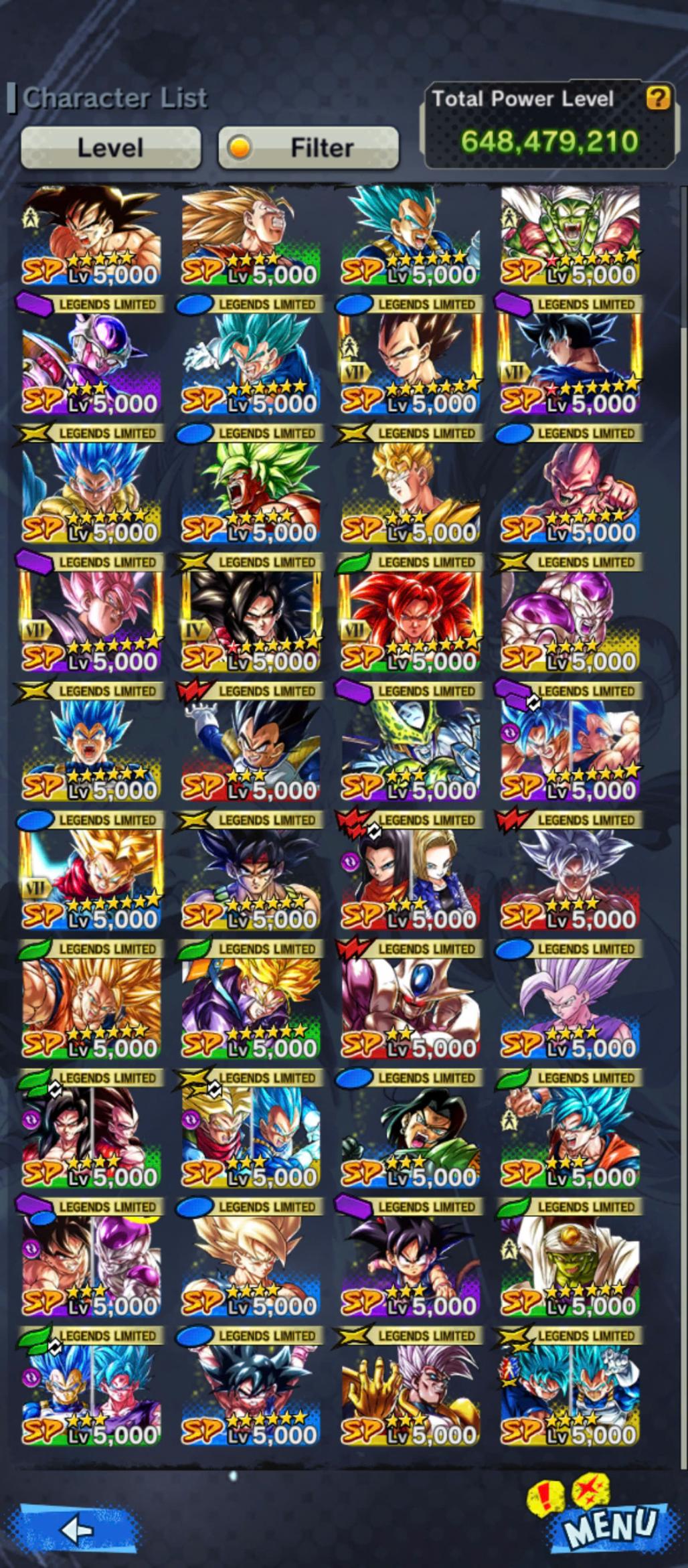Open the MENU button
688x1568 pixels.
click(609, 1526)
